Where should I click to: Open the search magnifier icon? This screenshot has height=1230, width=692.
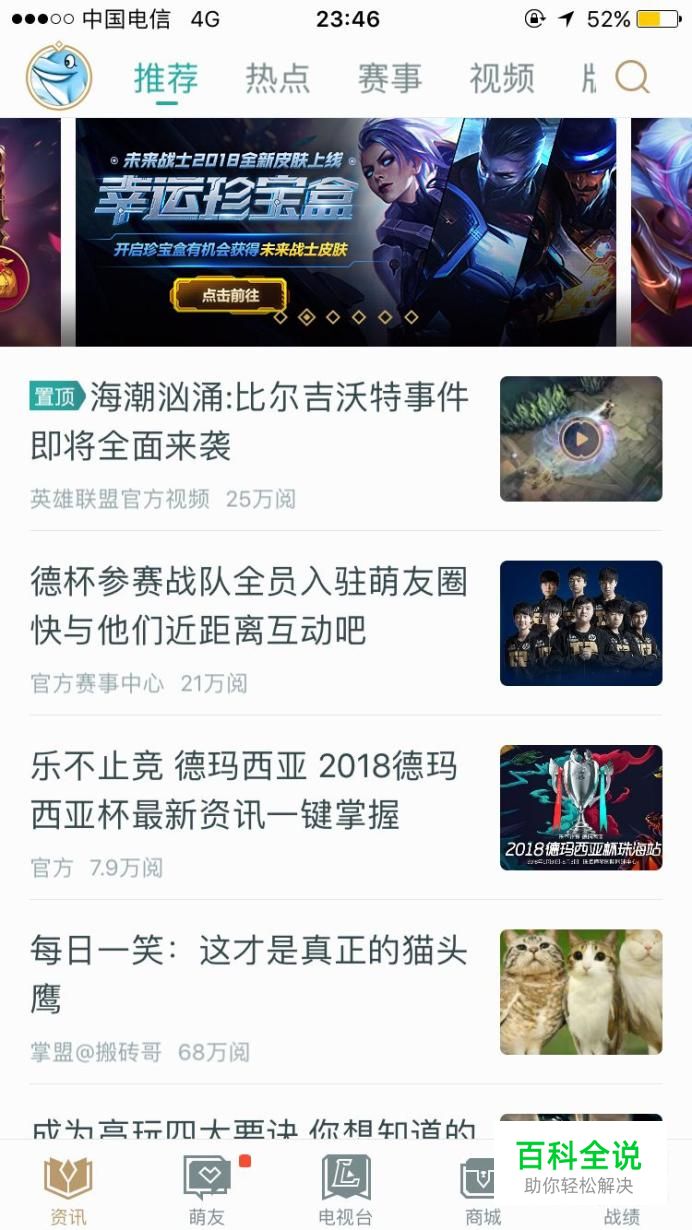[632, 77]
